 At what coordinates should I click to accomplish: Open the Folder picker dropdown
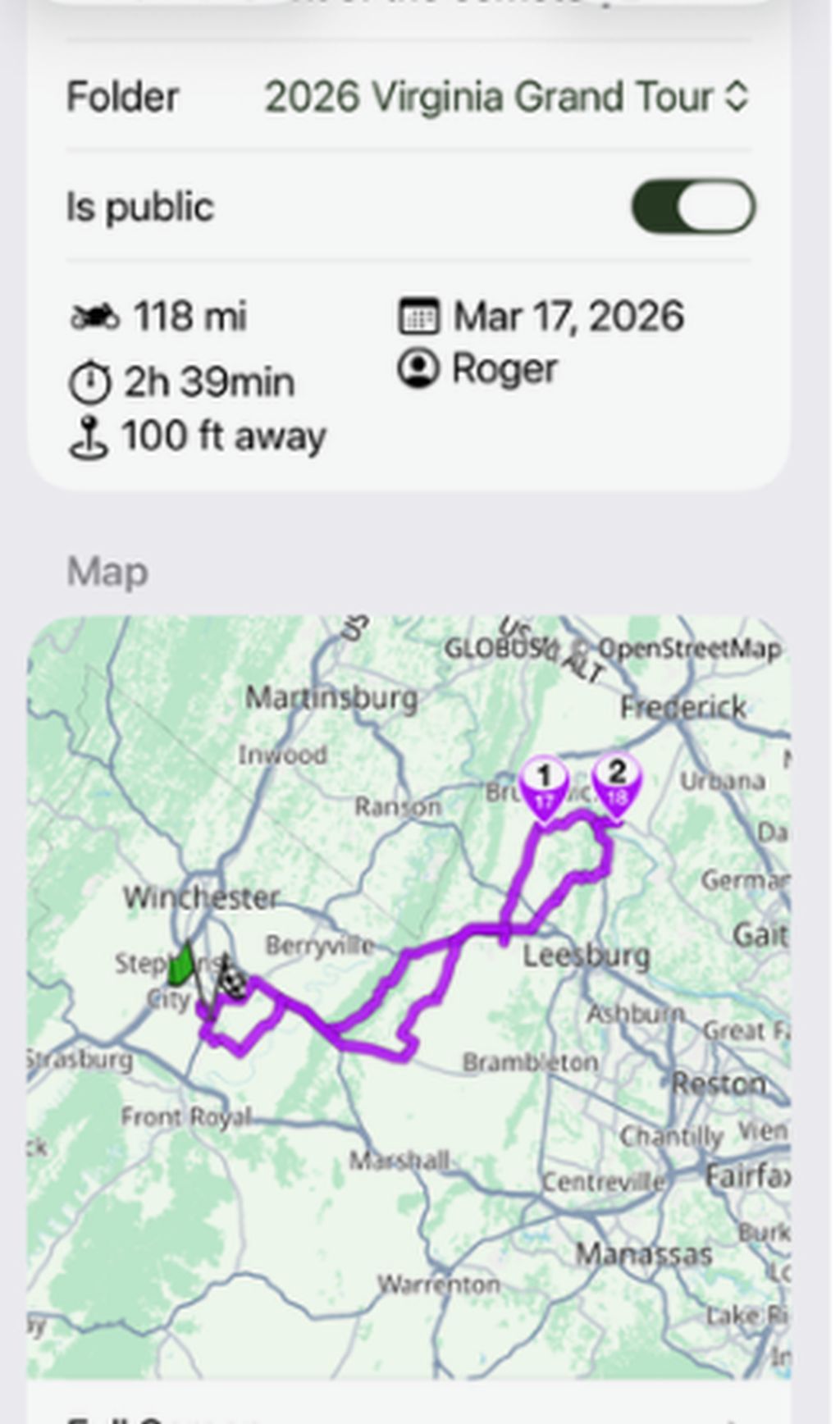(505, 97)
